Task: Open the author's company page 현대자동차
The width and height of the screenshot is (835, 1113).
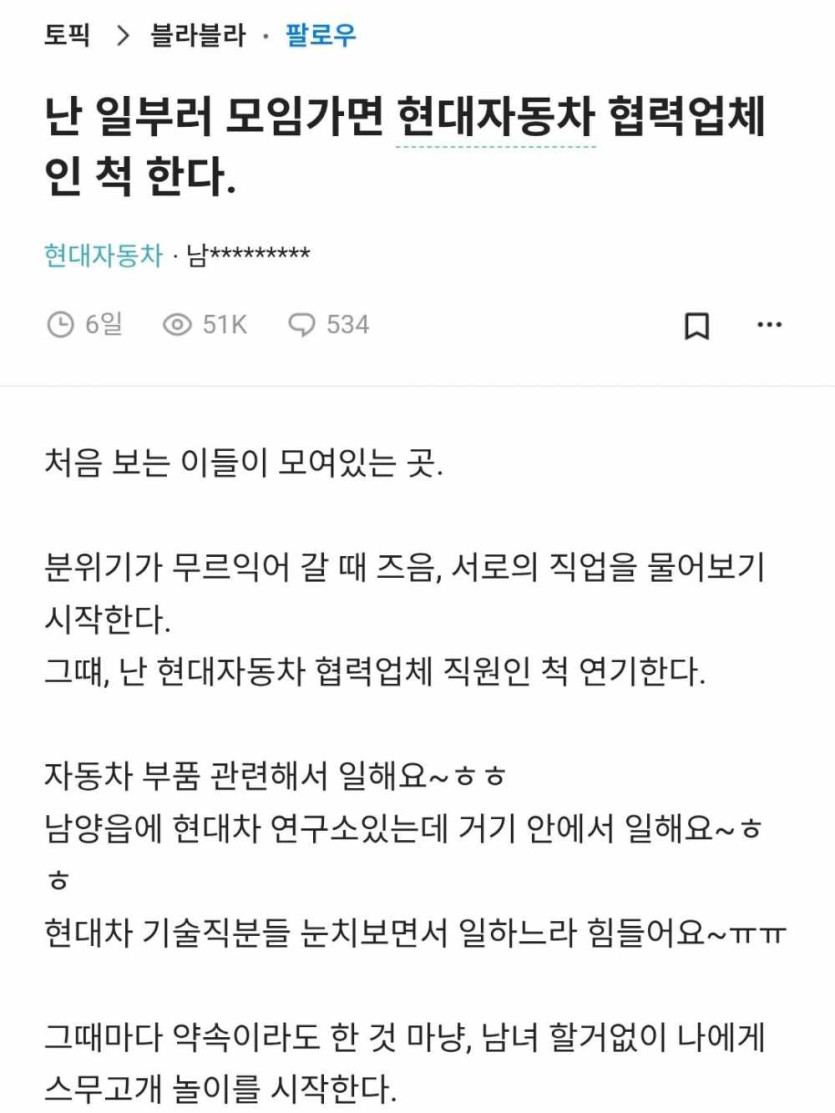Action: (x=103, y=255)
